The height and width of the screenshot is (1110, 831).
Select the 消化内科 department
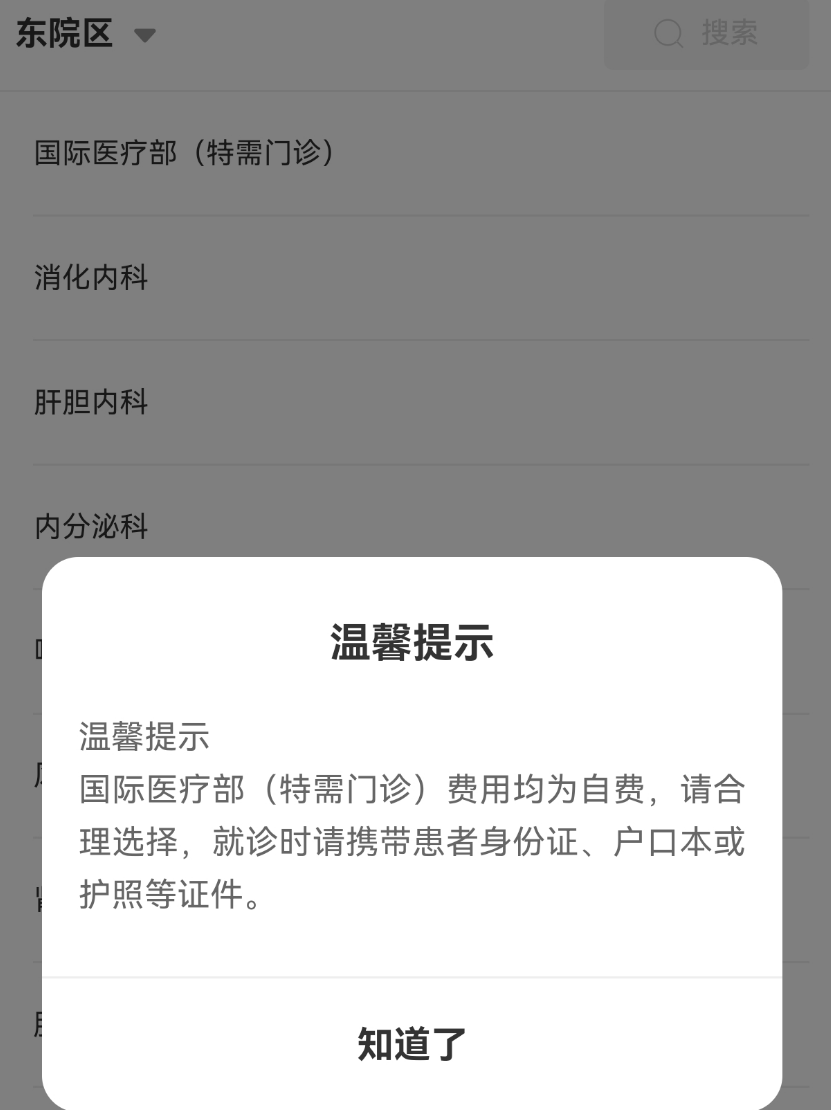(91, 278)
